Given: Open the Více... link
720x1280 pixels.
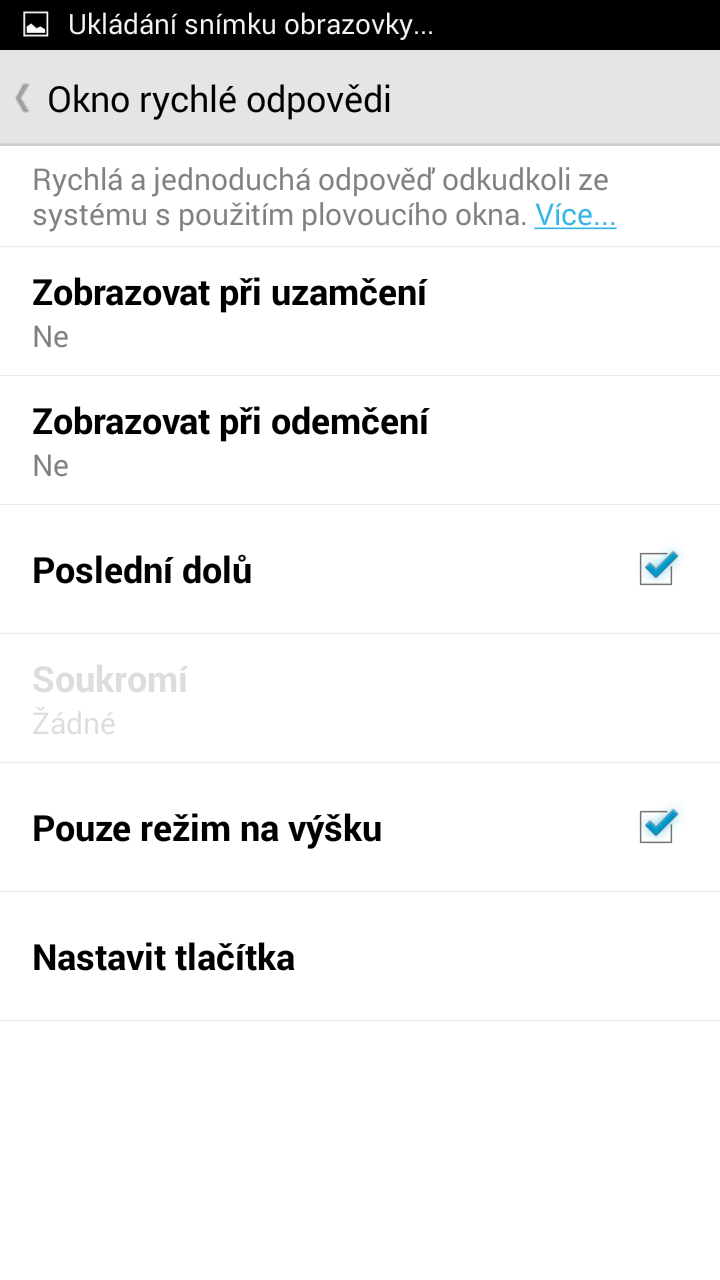Looking at the screenshot, I should click(575, 214).
